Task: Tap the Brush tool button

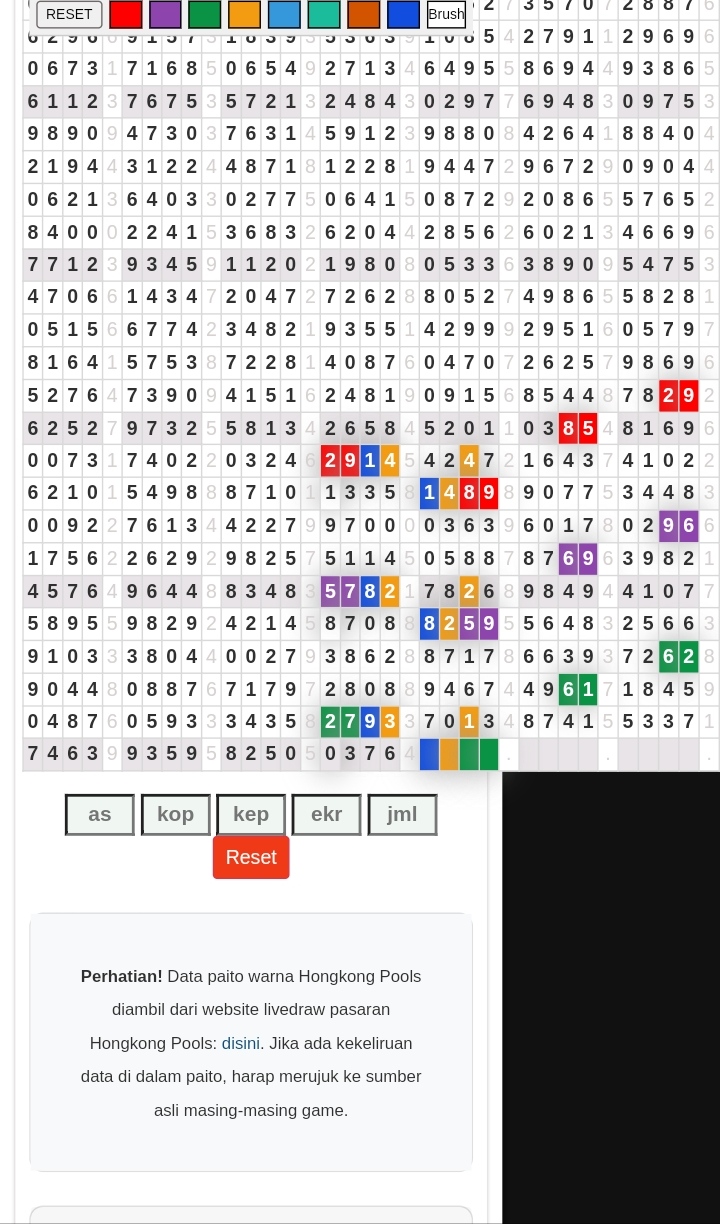Action: tap(446, 14)
